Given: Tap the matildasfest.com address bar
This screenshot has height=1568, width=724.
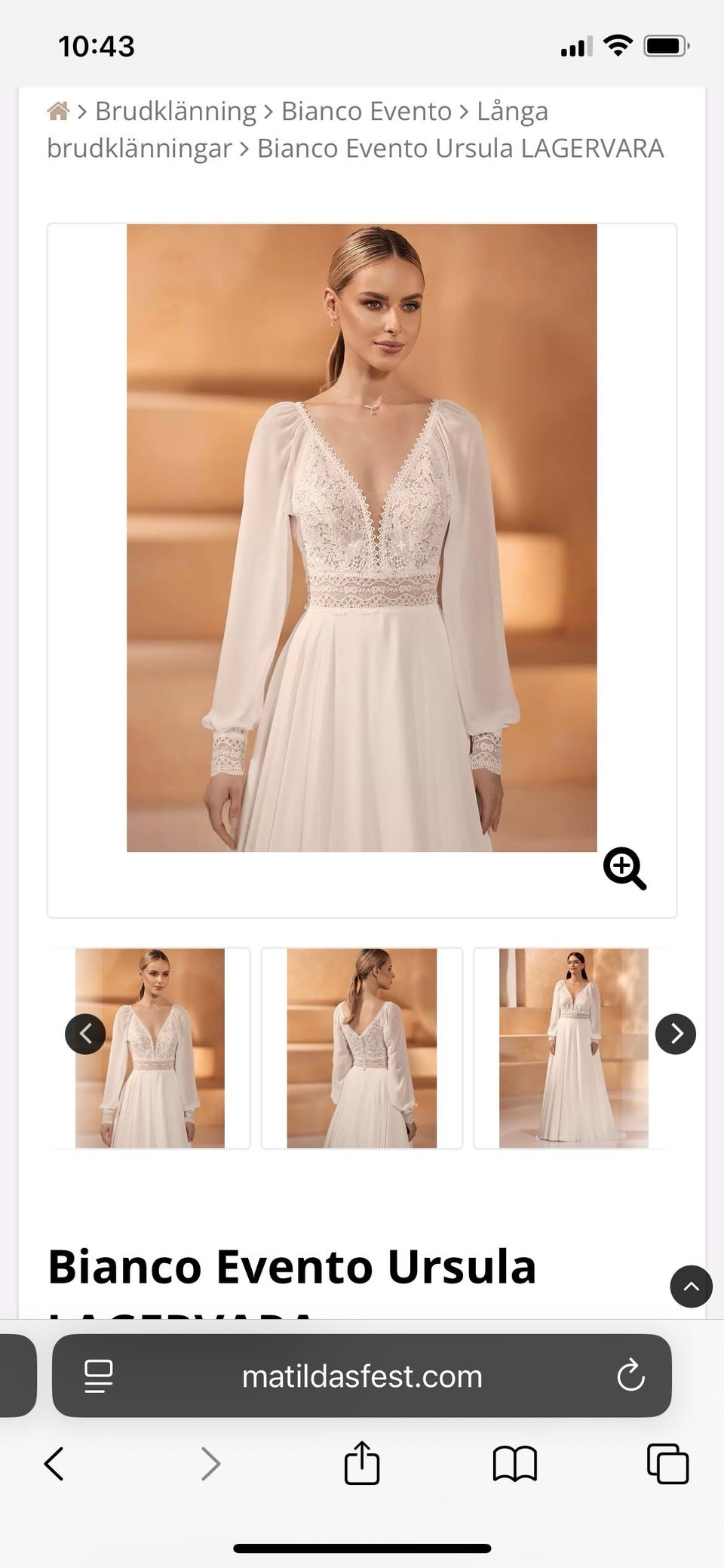Looking at the screenshot, I should [x=362, y=1376].
